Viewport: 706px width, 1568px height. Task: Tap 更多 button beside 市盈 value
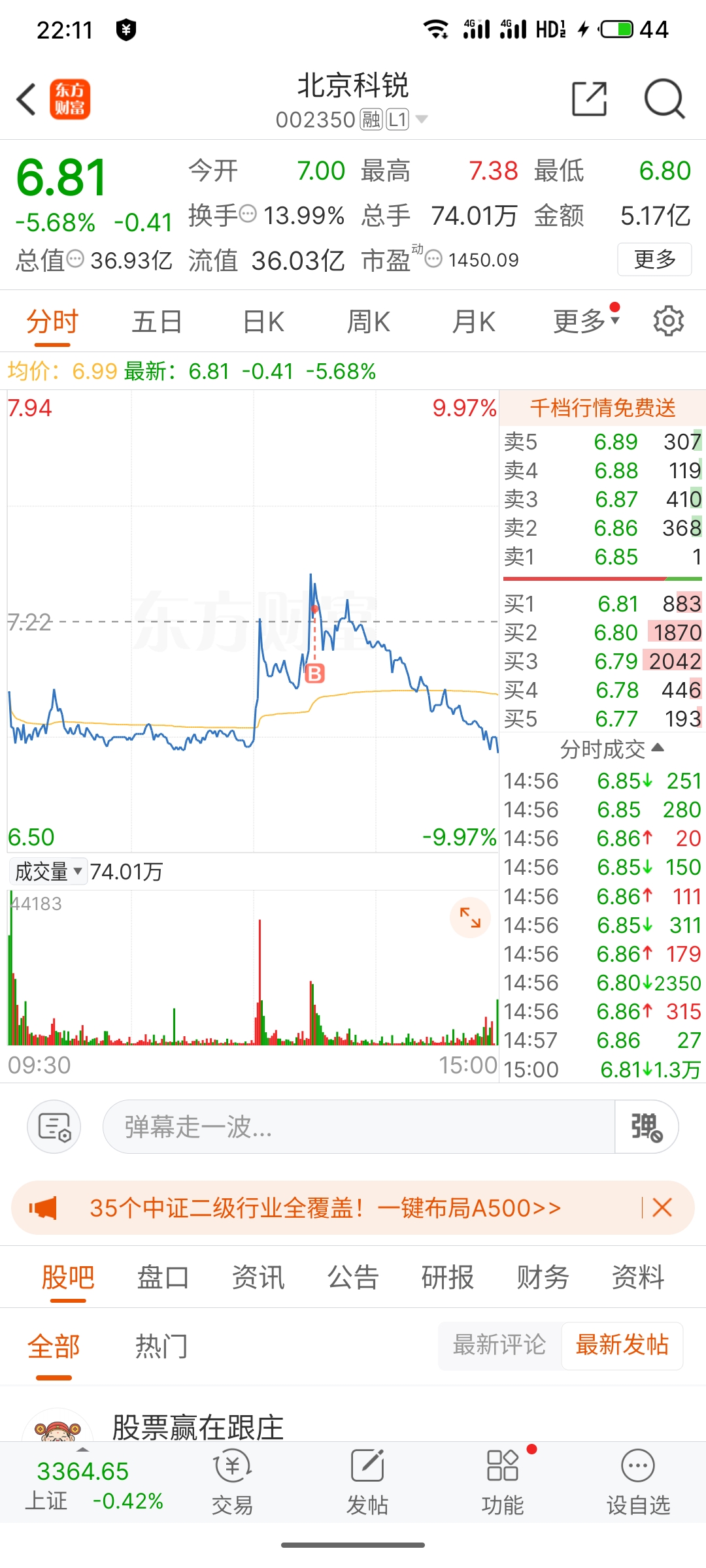654,260
